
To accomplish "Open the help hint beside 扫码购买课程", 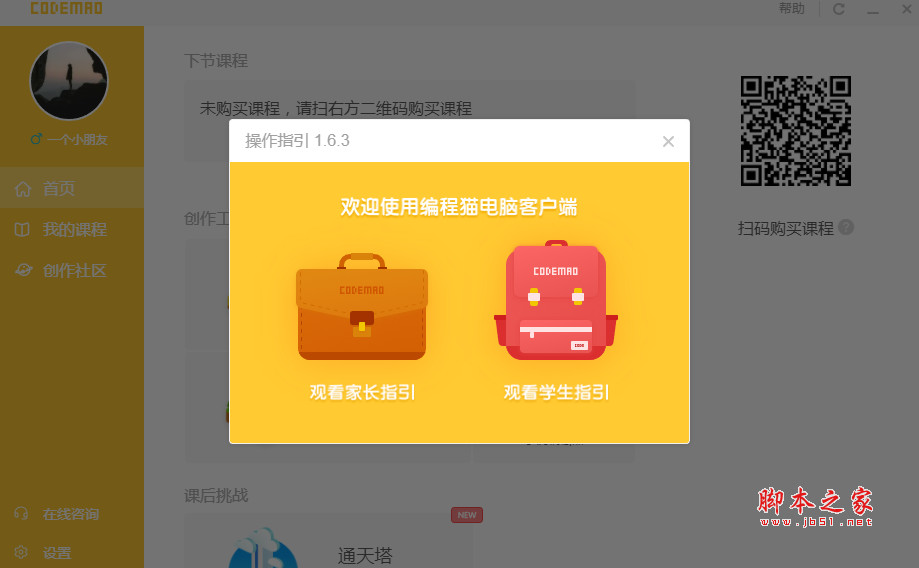I will pos(846,227).
